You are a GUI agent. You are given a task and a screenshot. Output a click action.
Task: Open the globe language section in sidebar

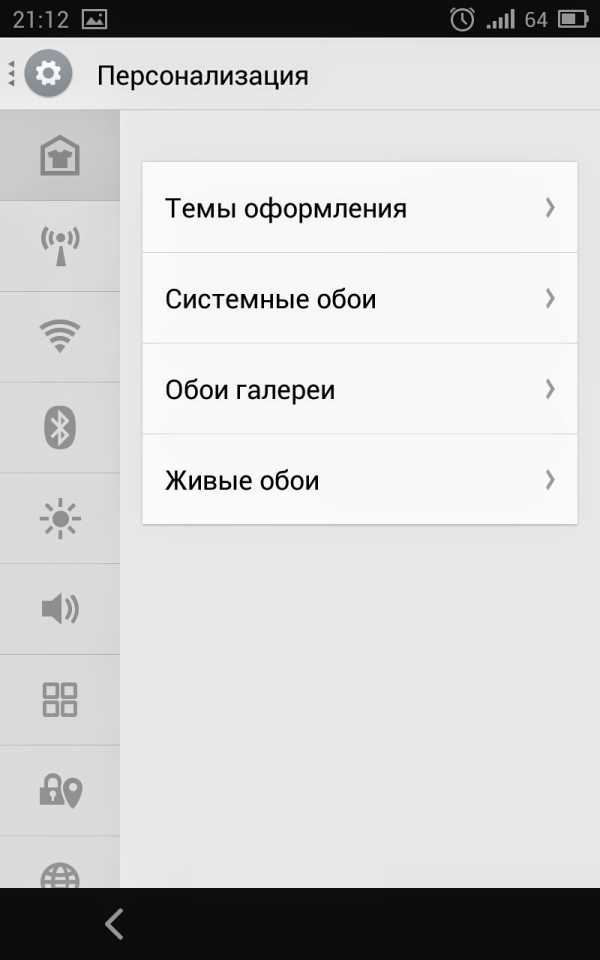coord(59,863)
